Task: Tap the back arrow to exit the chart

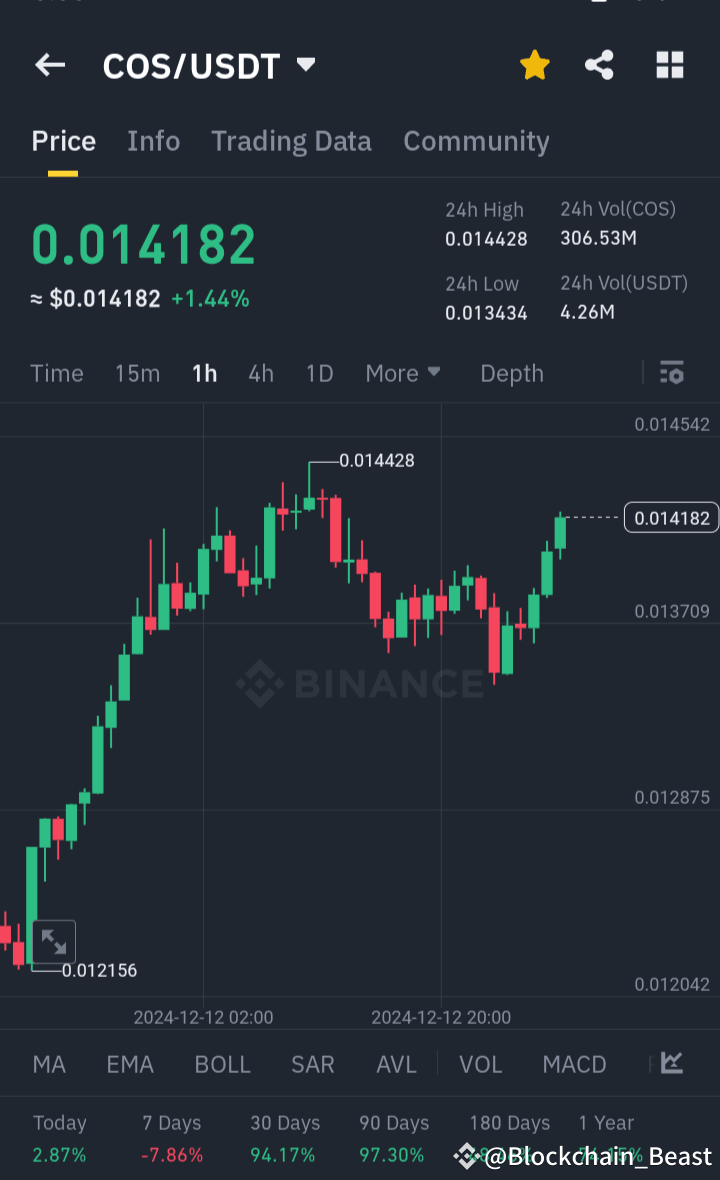Action: click(x=49, y=65)
